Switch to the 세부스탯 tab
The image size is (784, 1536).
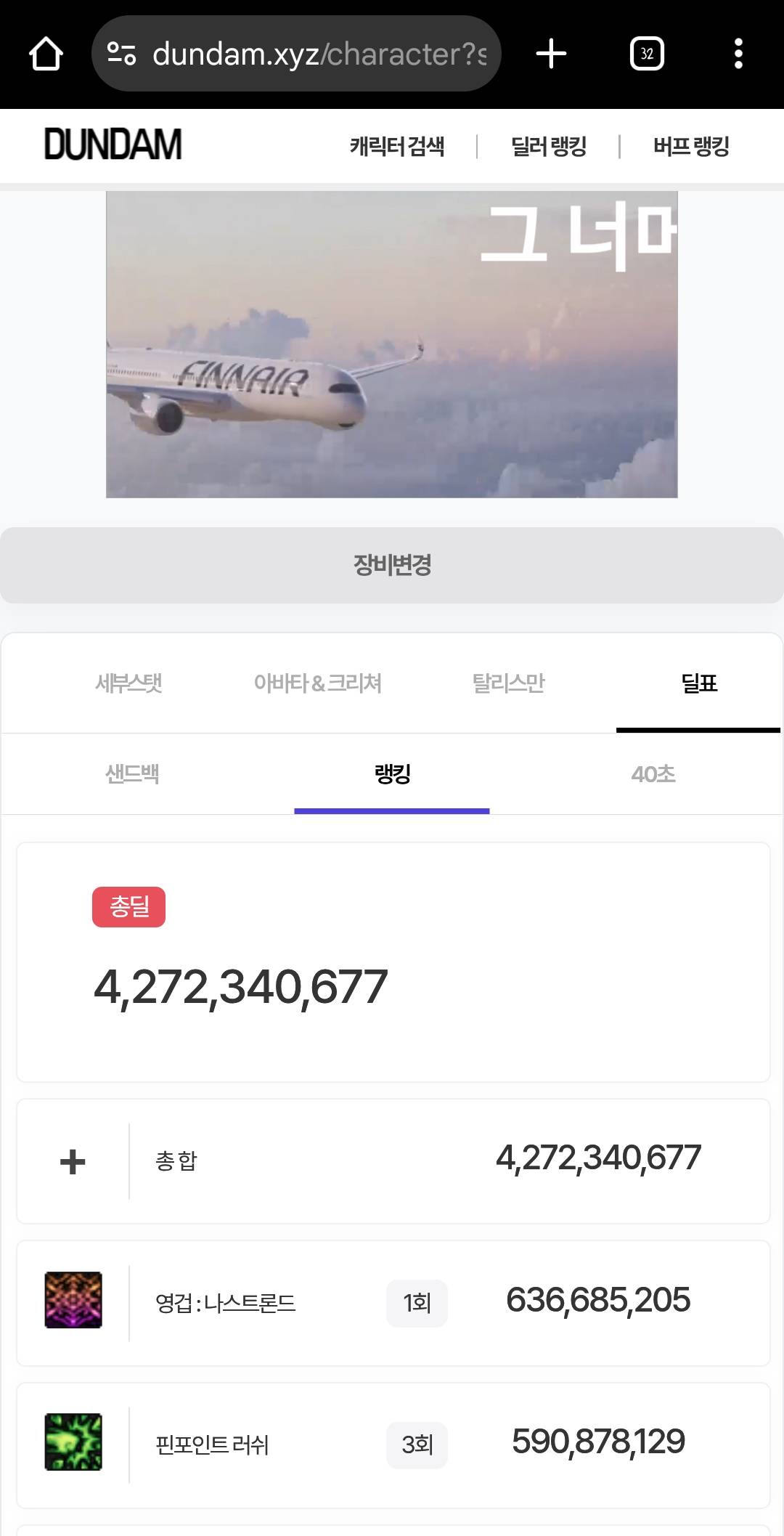[128, 683]
